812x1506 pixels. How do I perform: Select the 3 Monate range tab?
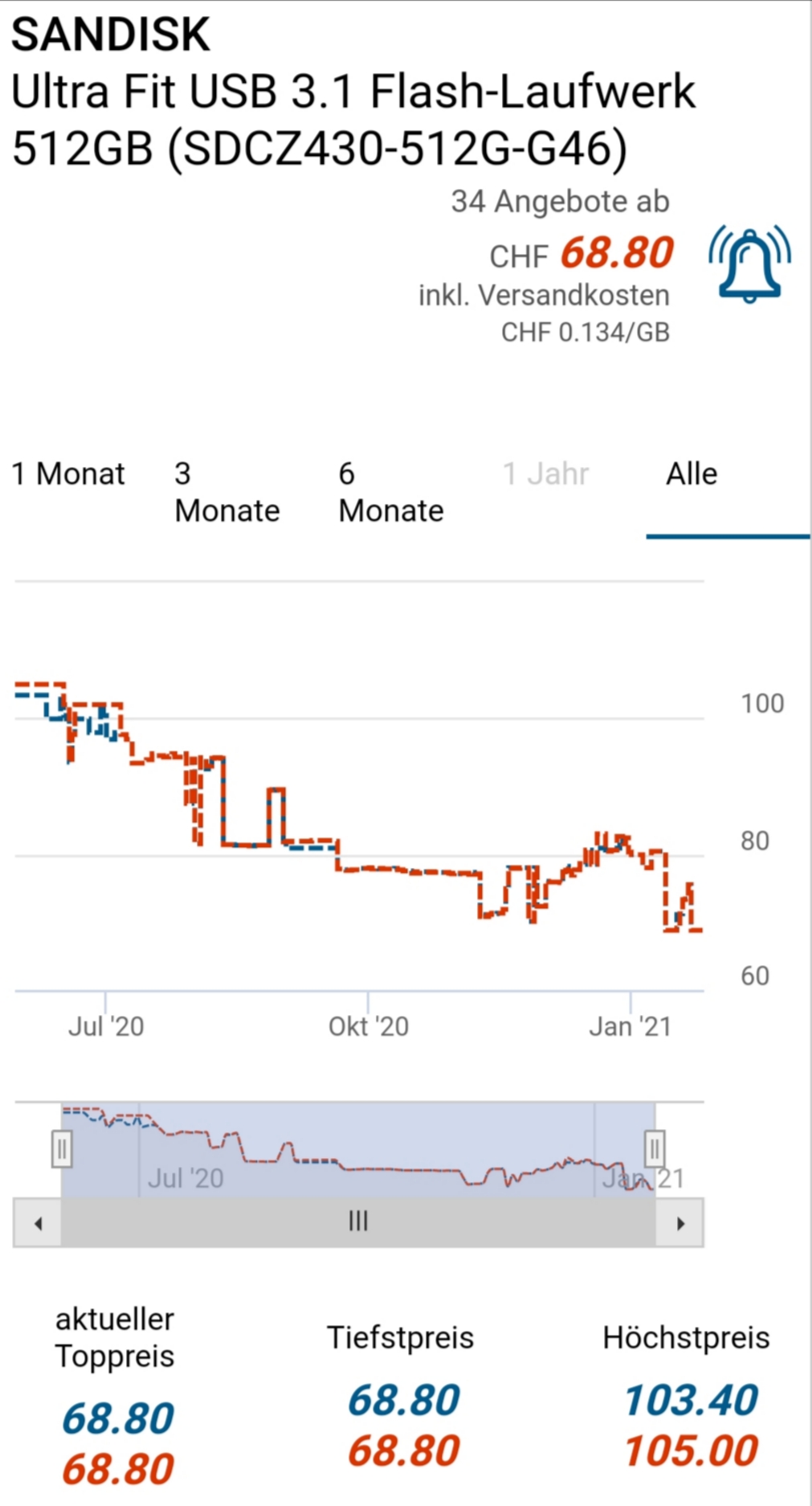point(227,492)
